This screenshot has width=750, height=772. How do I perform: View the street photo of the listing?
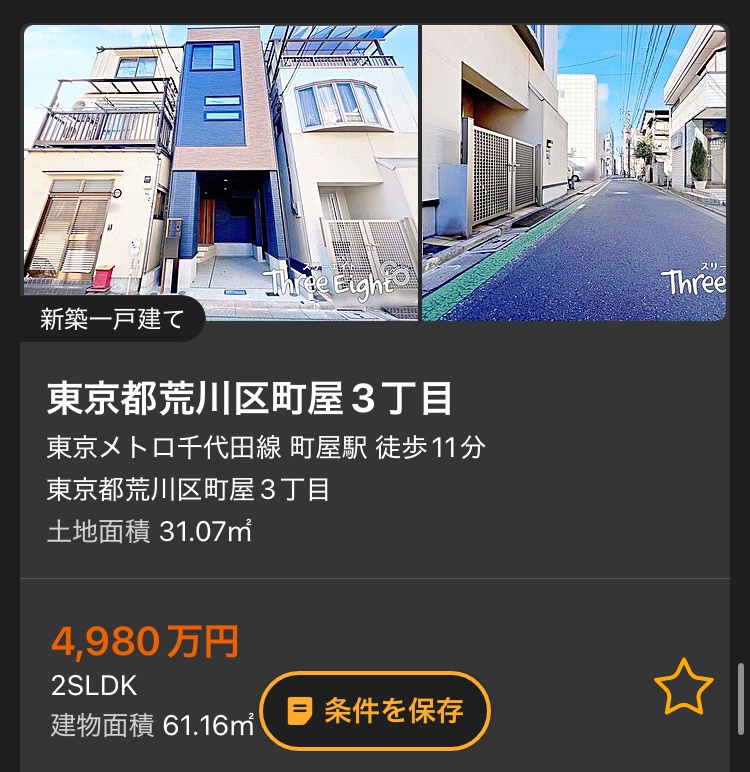point(574,172)
